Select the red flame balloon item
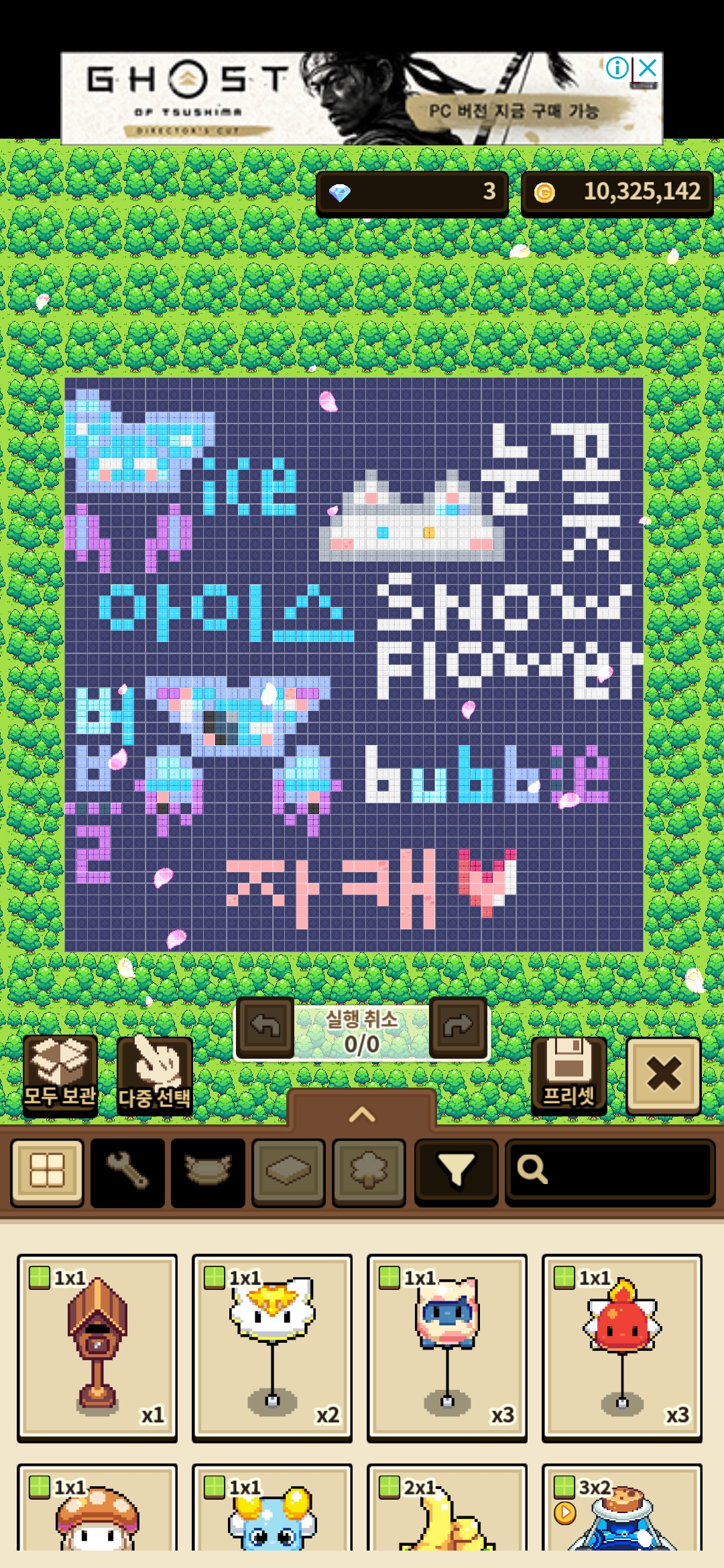 click(622, 1347)
